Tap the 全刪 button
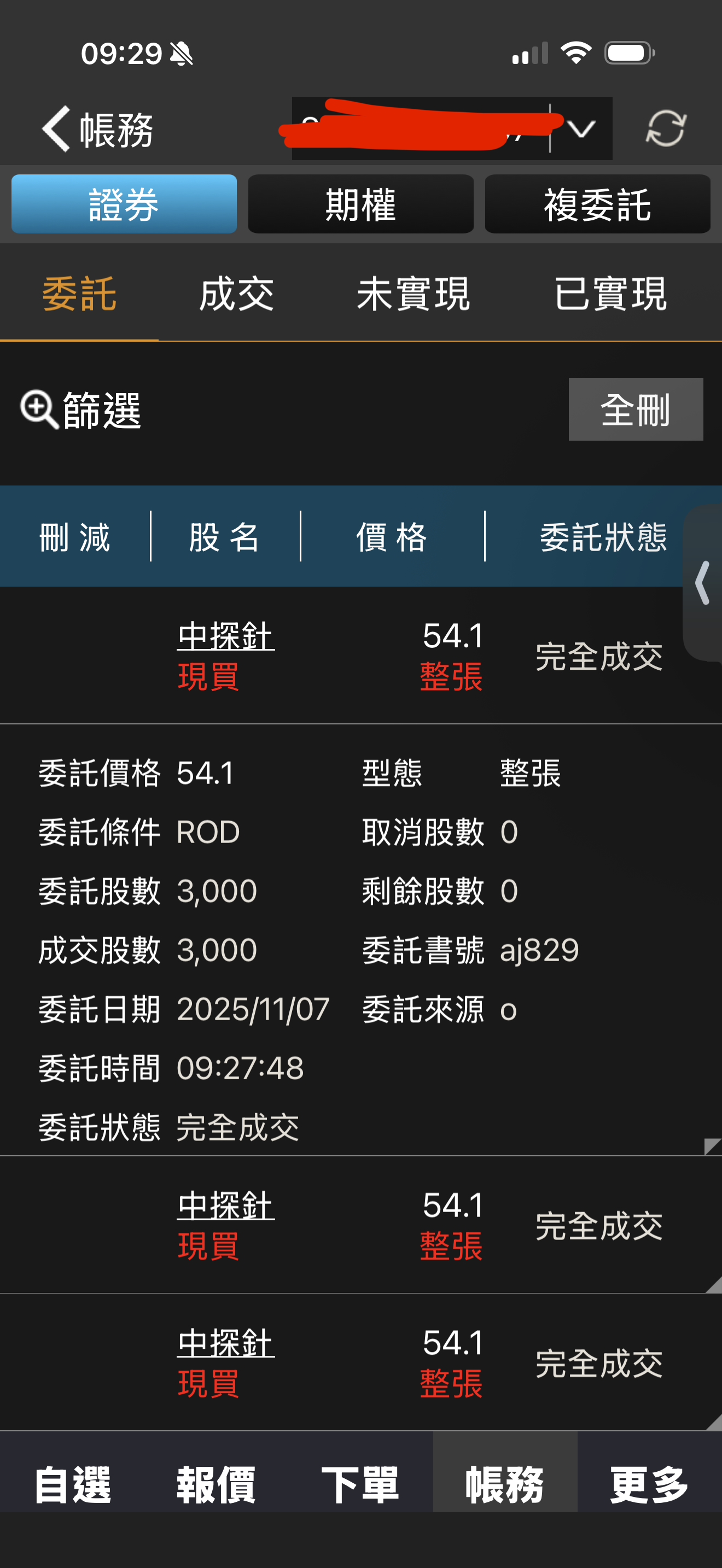This screenshot has height=1568, width=722. click(635, 409)
